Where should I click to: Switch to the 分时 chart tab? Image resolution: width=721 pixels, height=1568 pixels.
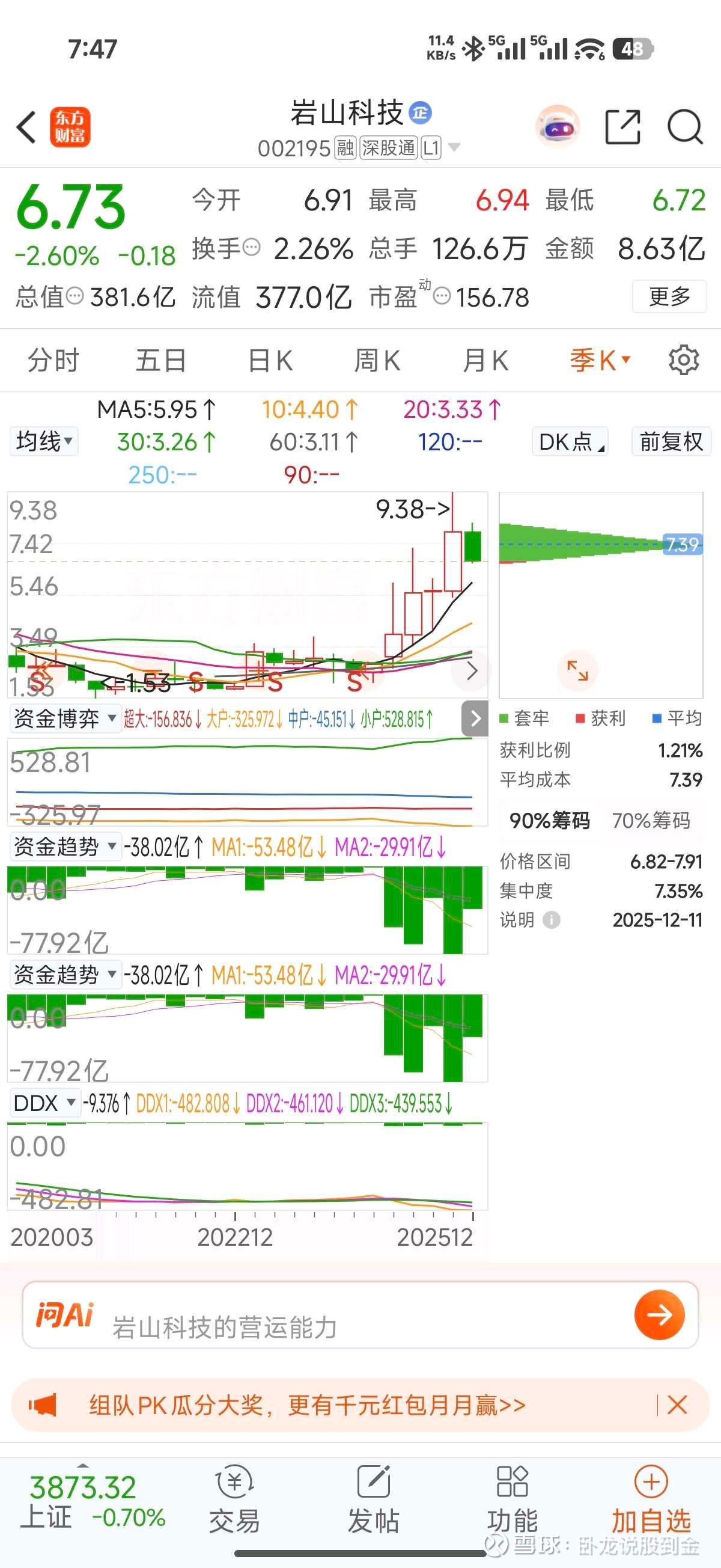coord(53,360)
